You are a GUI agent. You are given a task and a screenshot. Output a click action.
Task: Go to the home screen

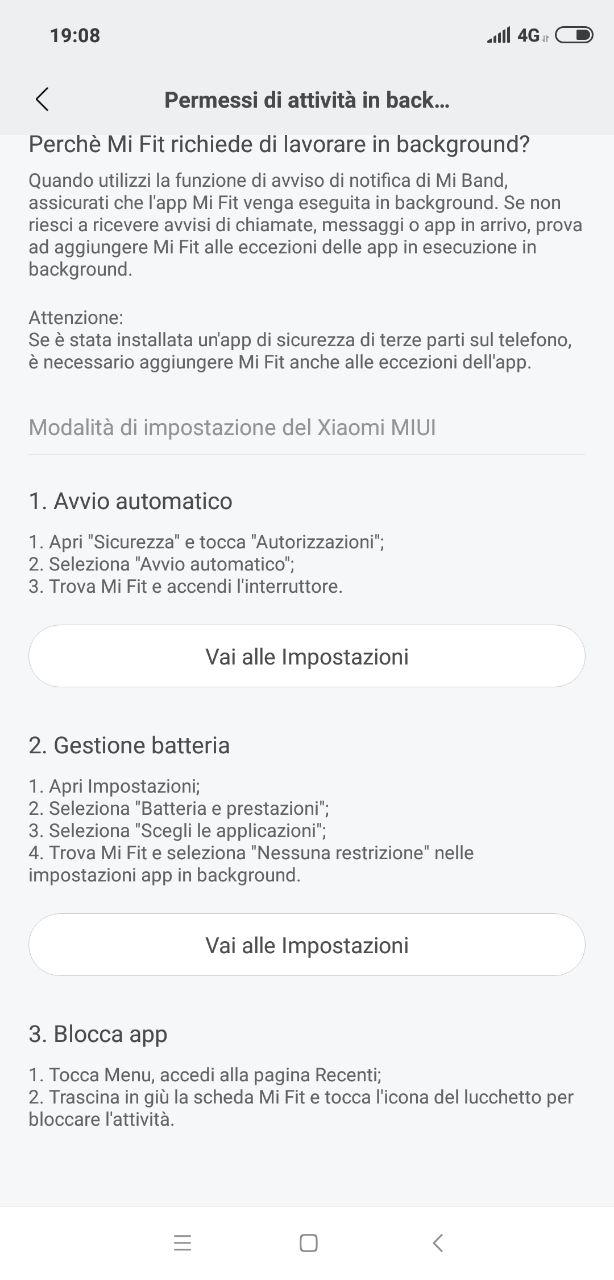(x=308, y=1243)
